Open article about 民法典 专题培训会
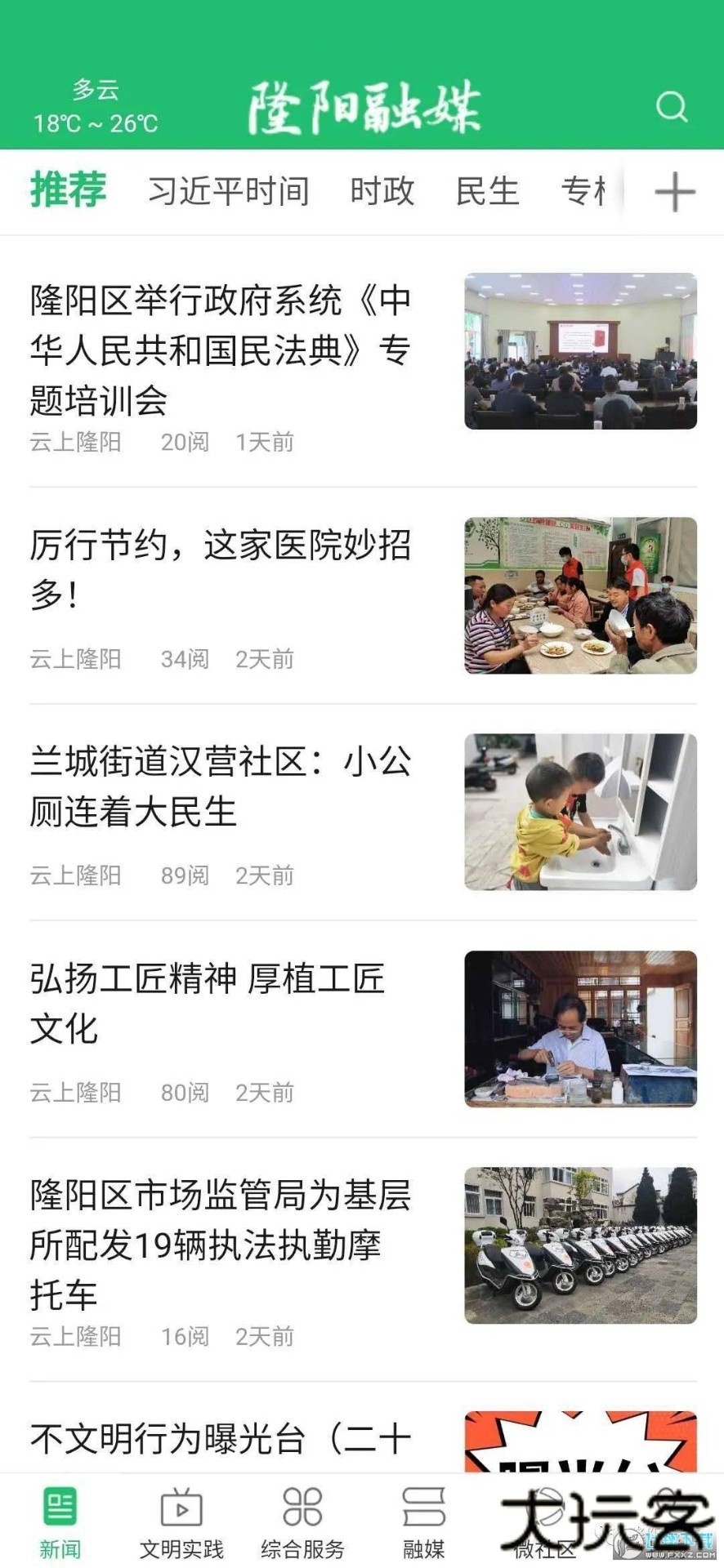The image size is (724, 1568). [221, 351]
